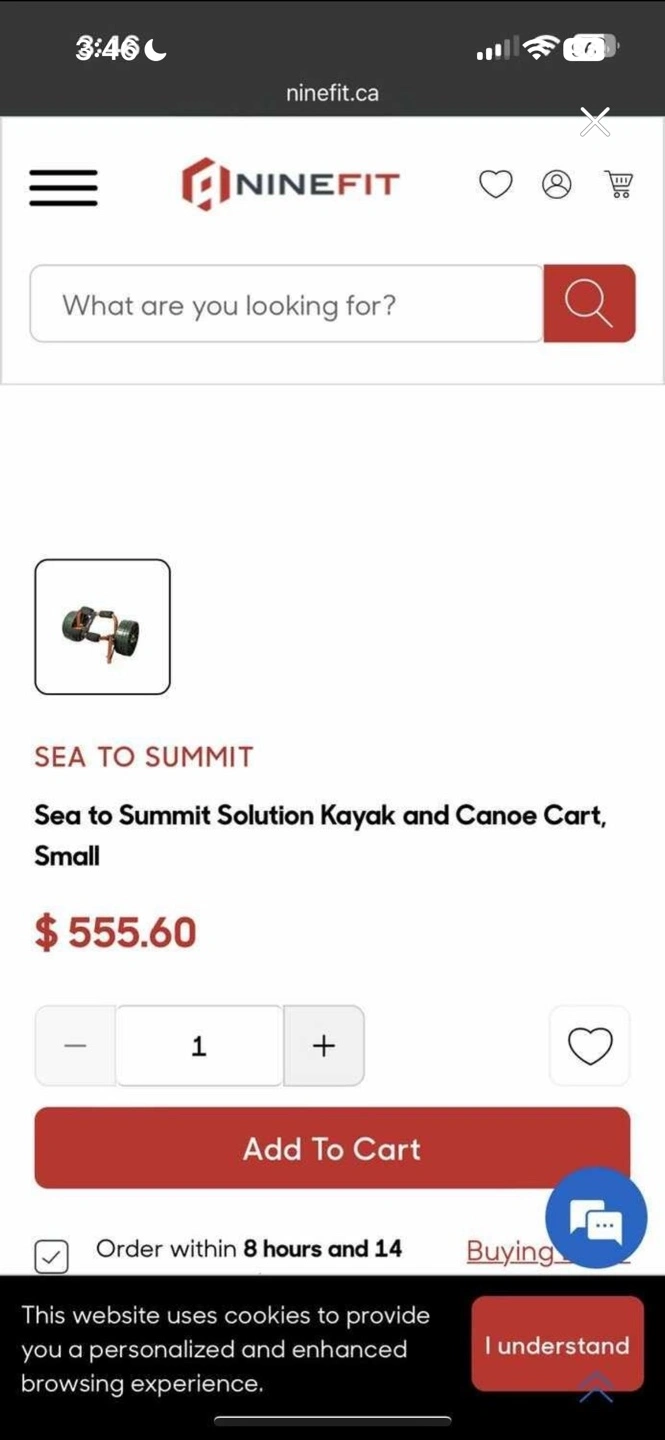665x1440 pixels.
Task: Open the hamburger menu
Action: tap(63, 187)
